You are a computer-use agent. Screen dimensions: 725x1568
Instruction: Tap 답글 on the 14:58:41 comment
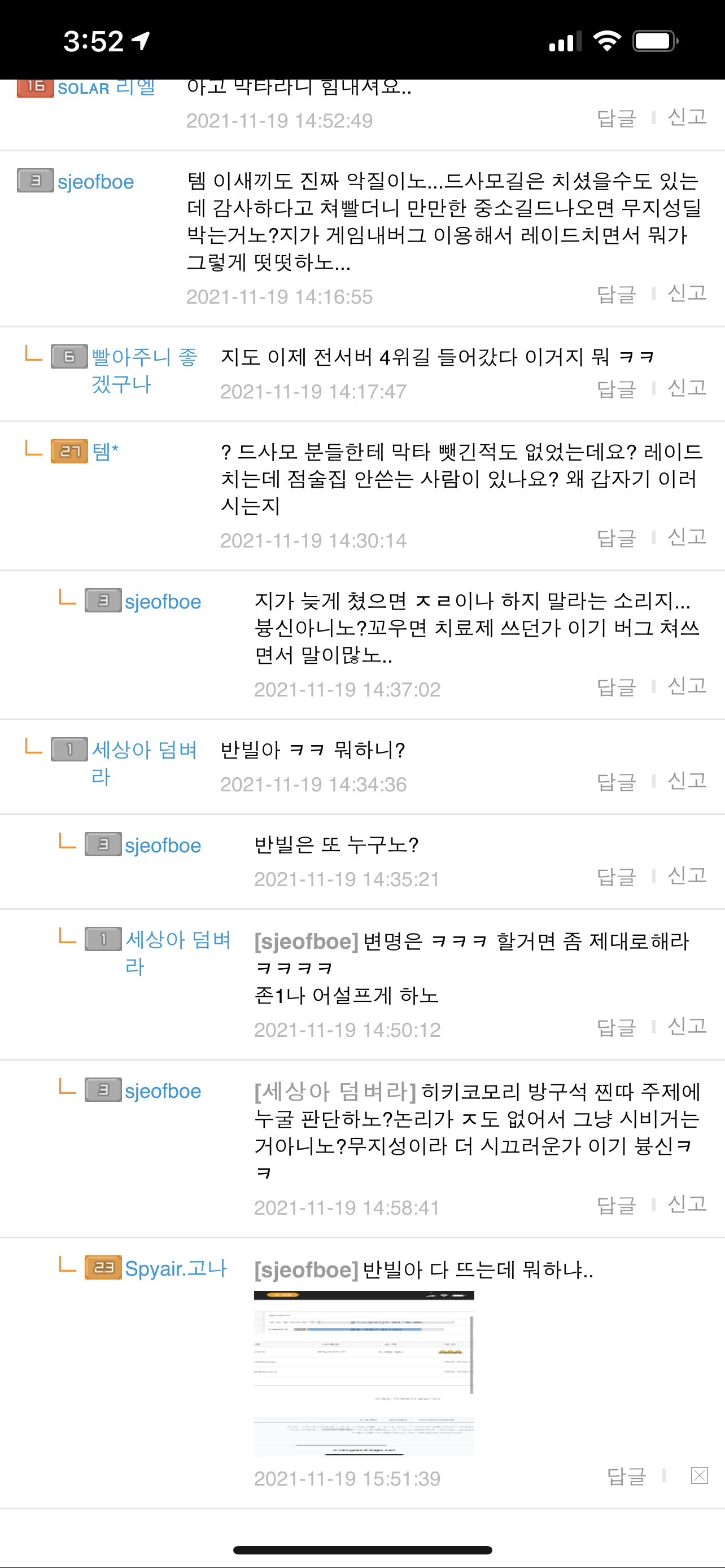point(616,1205)
